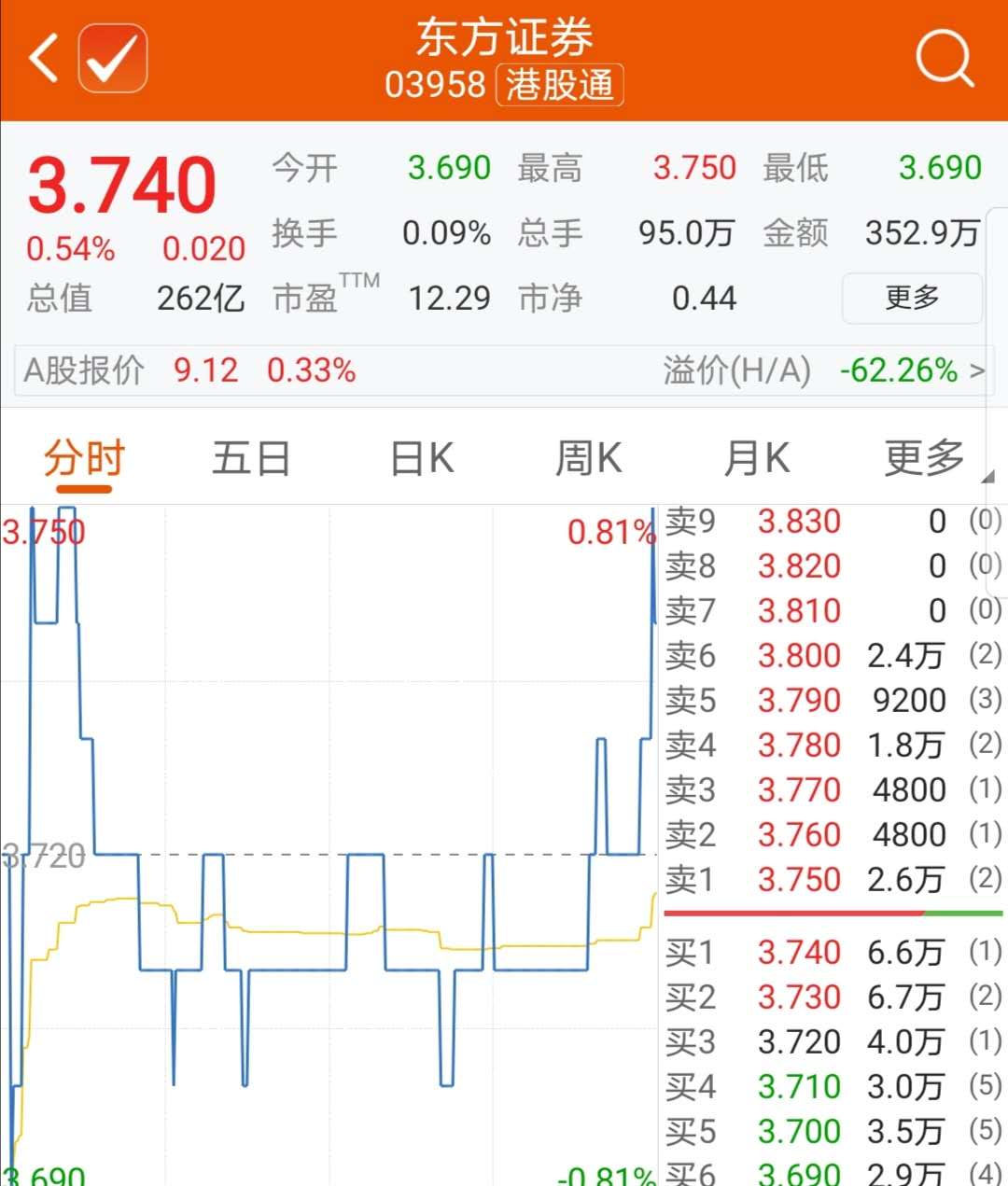Open the A股报价 premium comparison row
This screenshot has width=1008, height=1186.
(504, 370)
